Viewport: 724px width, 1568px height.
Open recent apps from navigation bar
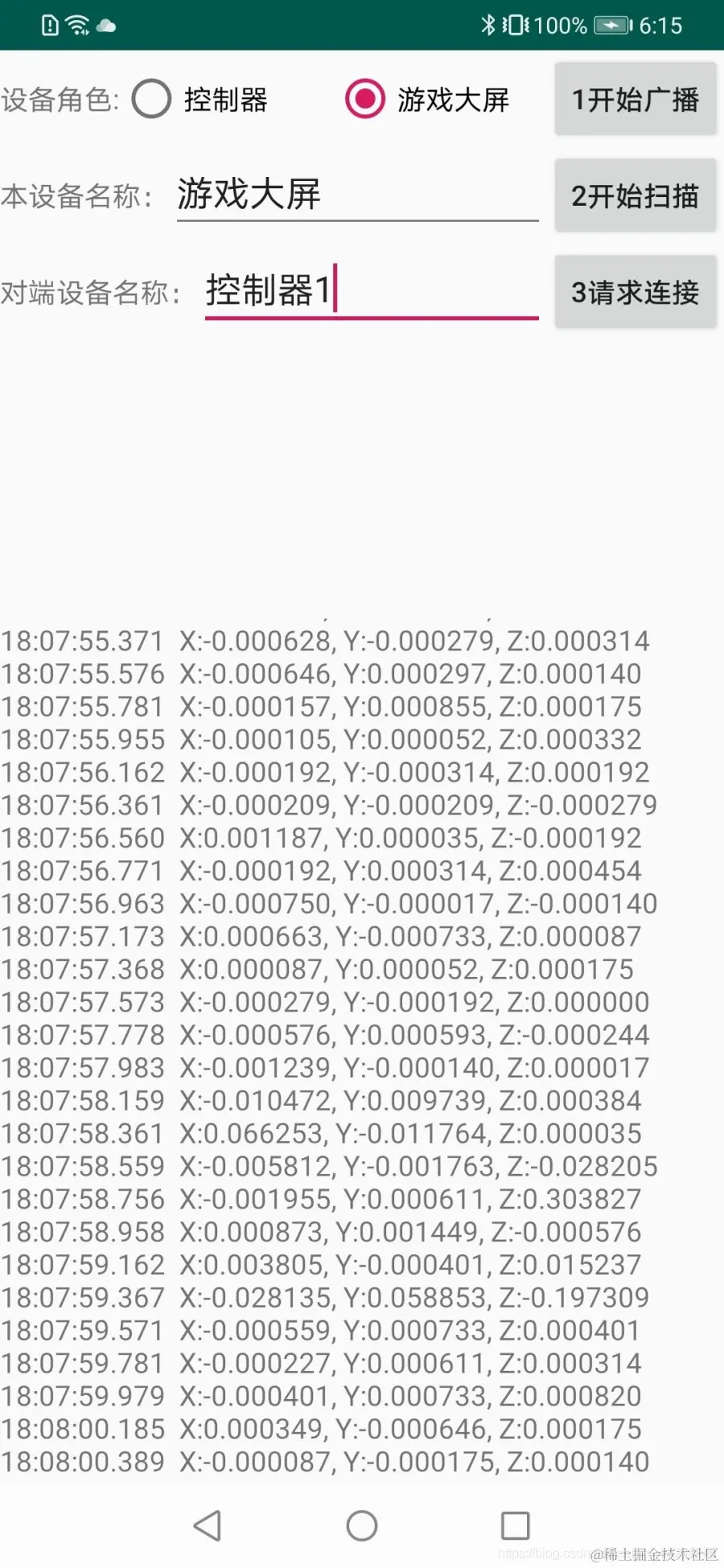tap(515, 1525)
